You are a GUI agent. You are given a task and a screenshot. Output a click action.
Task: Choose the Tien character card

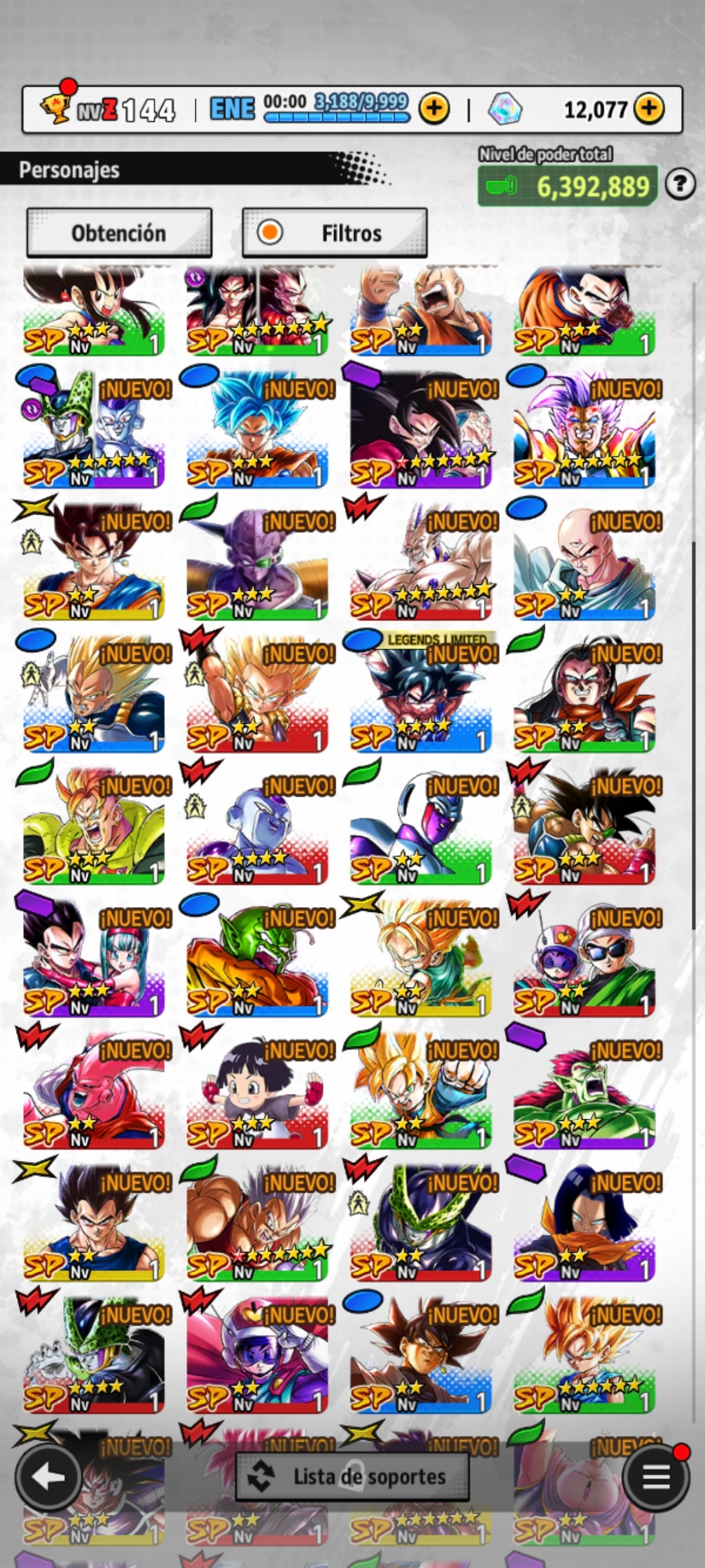pyautogui.click(x=584, y=561)
